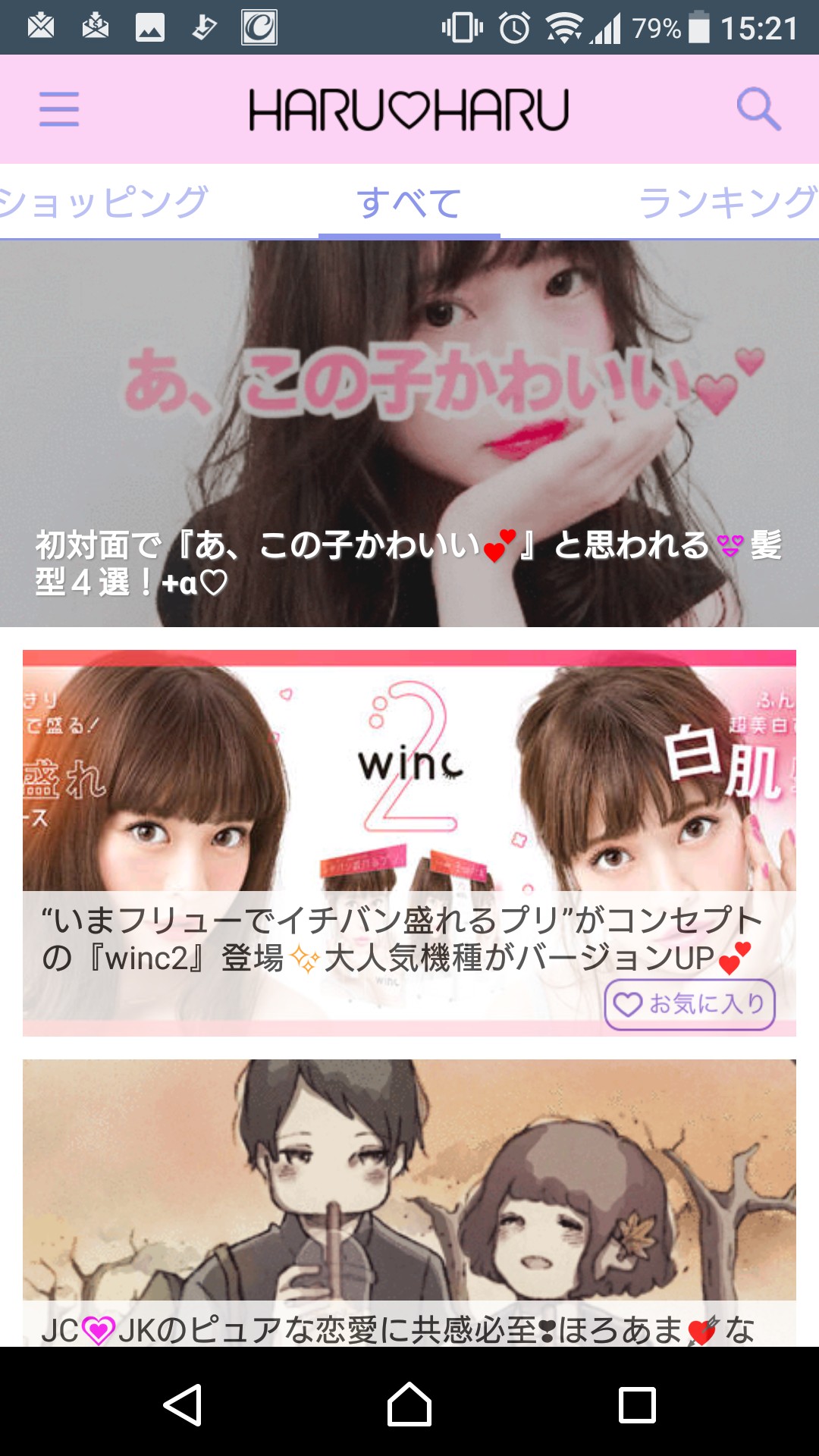Go back with the system back button

click(183, 1404)
